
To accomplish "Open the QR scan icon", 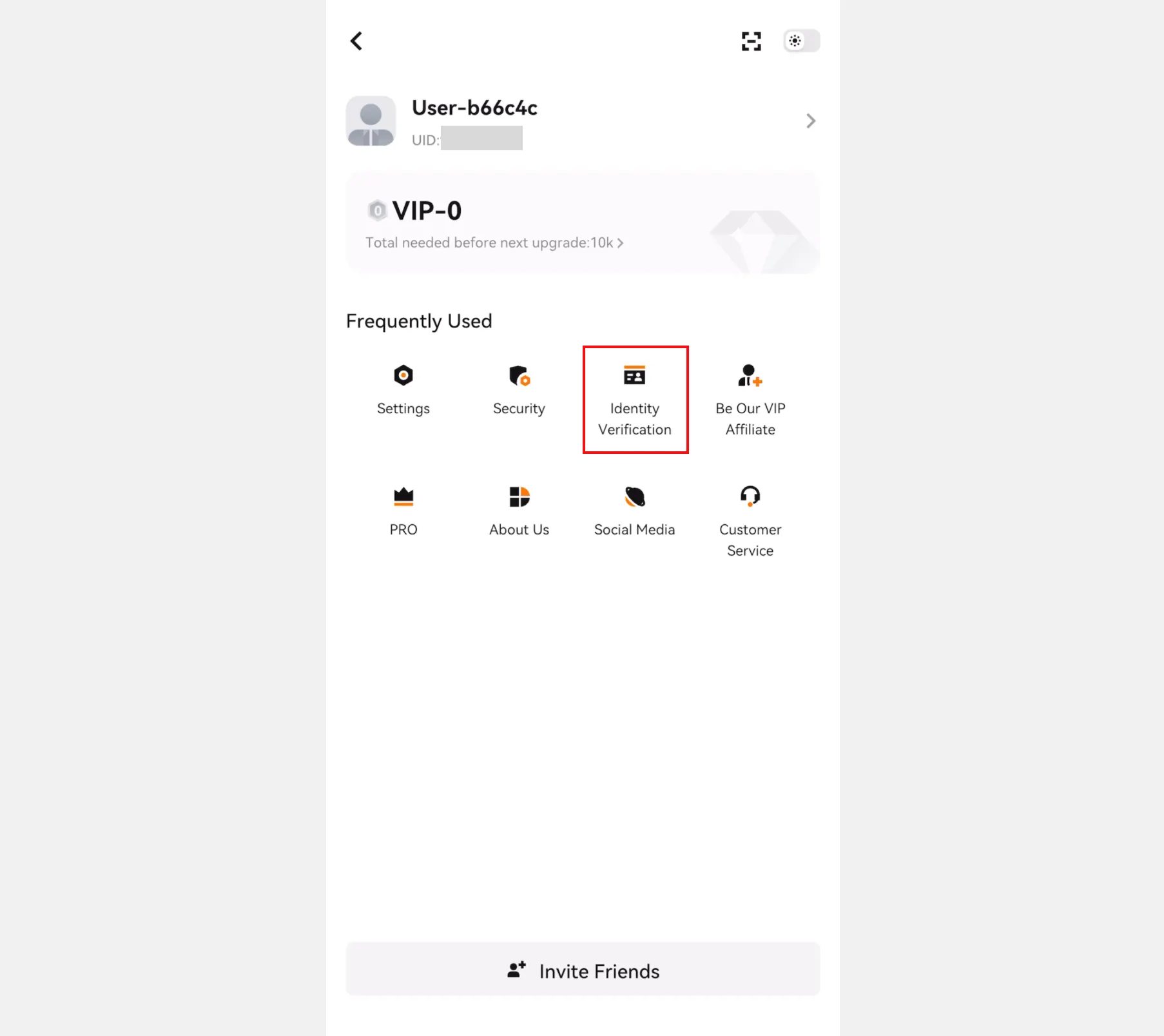I will pos(751,41).
